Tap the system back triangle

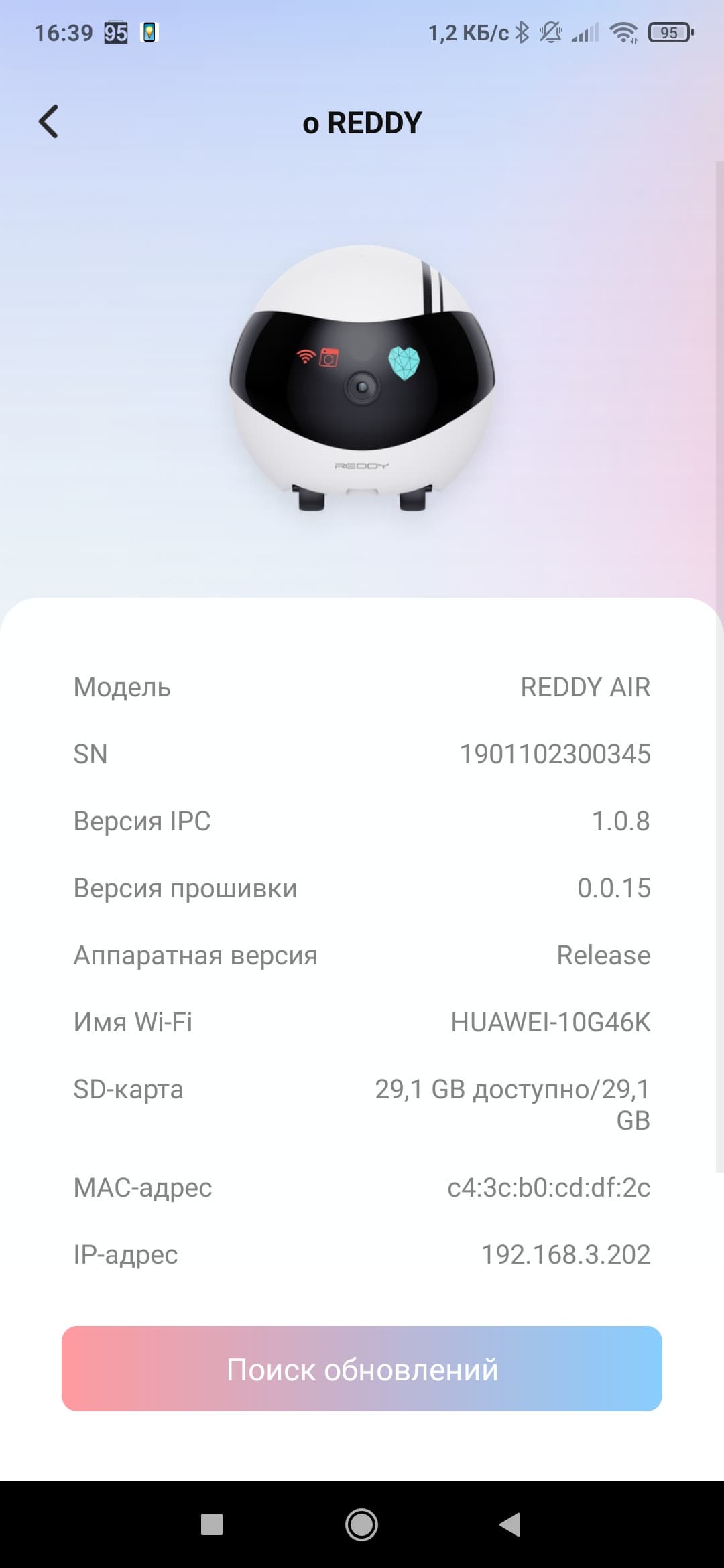(511, 1524)
